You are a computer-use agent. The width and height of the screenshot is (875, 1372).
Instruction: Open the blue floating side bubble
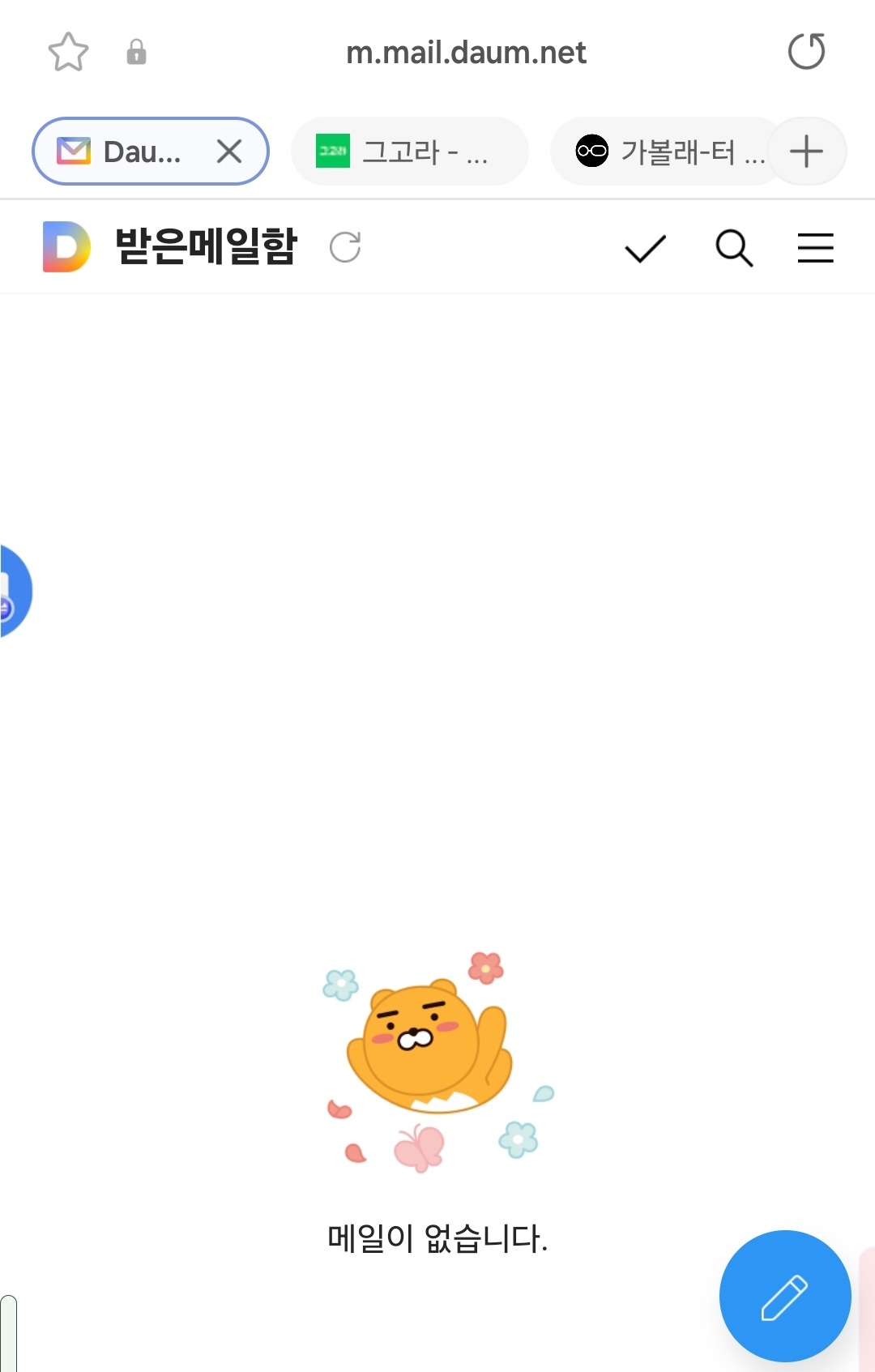click(x=13, y=592)
